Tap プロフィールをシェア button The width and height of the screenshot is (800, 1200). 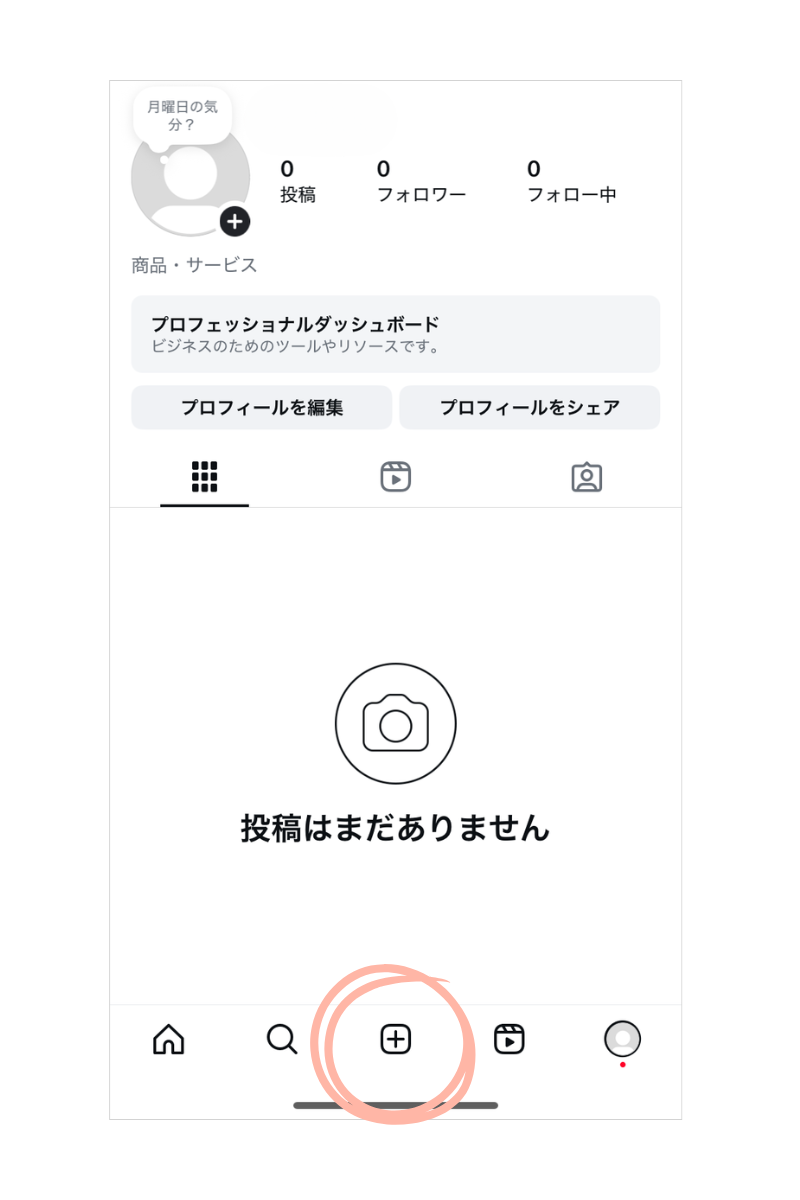point(529,407)
